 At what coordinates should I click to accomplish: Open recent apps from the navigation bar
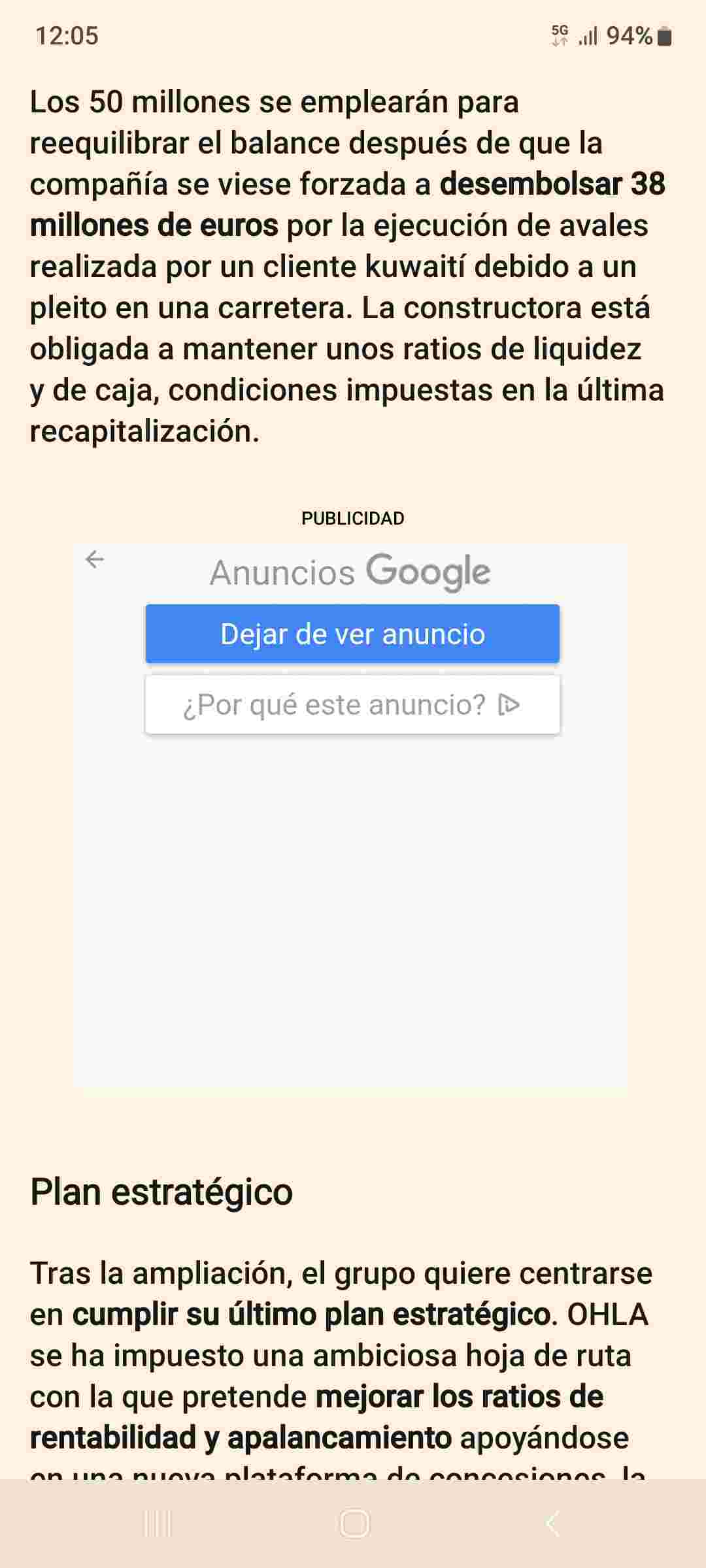[157, 1524]
